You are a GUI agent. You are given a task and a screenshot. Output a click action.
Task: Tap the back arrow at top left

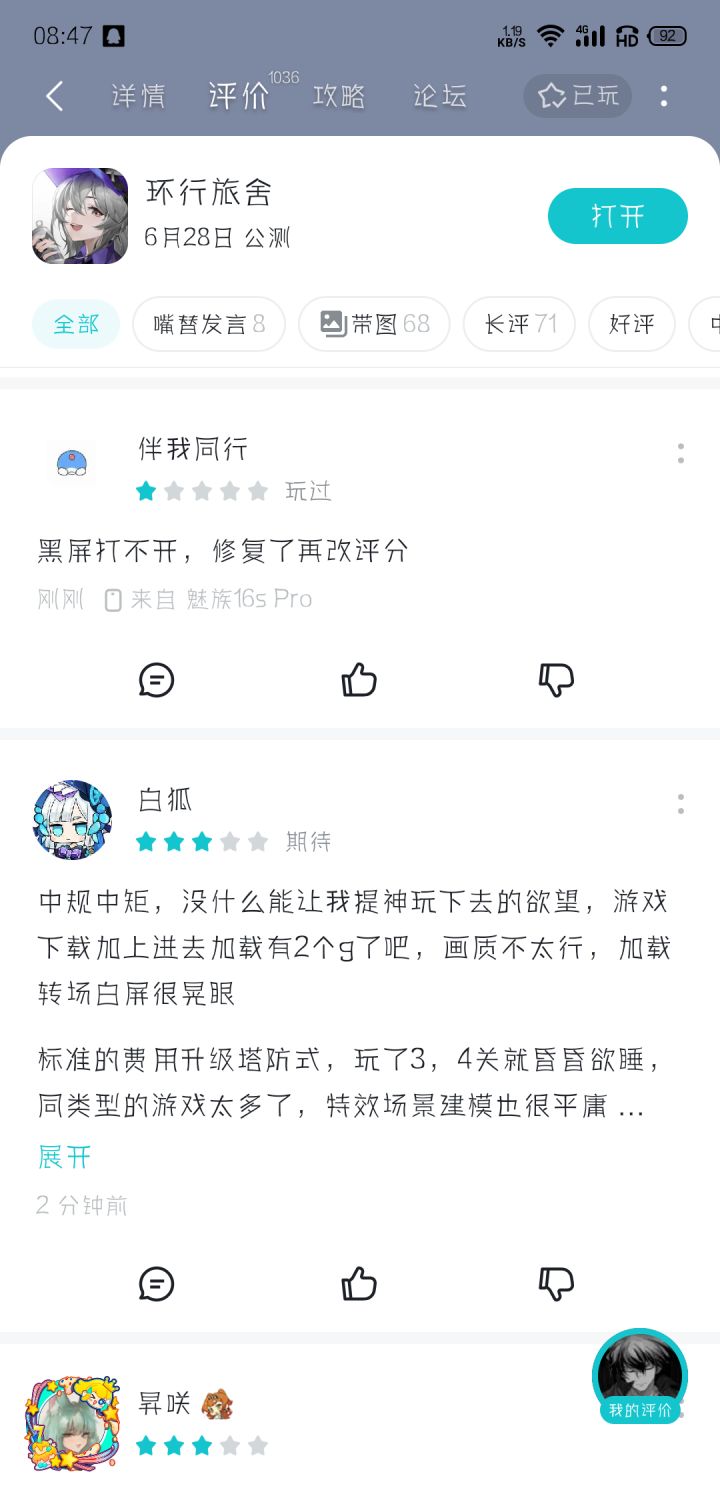53,96
